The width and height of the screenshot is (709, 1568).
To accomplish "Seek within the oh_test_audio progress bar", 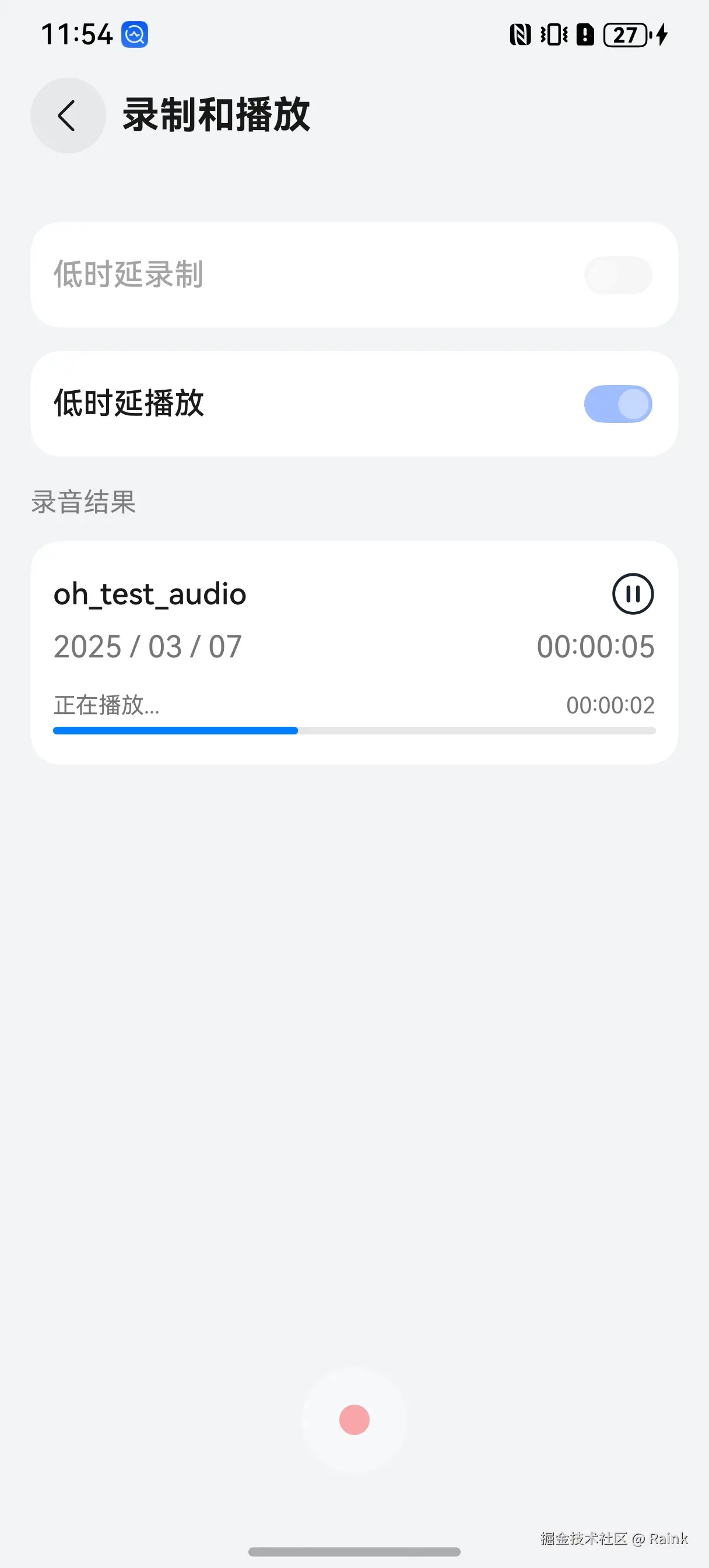I will [x=354, y=730].
